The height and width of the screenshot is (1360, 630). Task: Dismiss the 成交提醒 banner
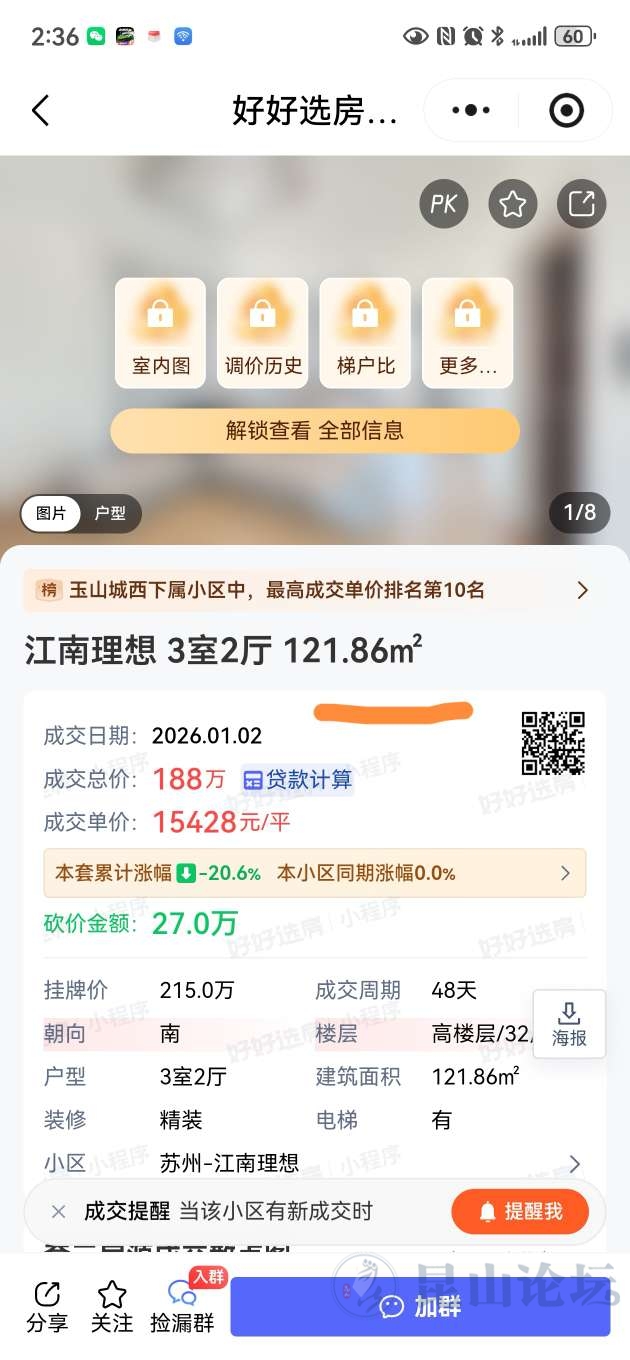tap(58, 1211)
